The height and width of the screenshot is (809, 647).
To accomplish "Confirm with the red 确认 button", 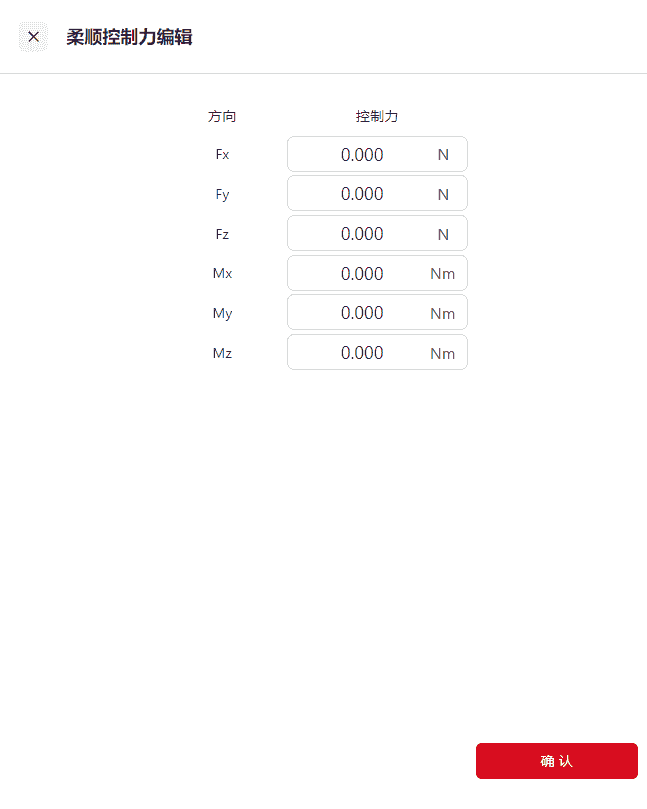I will (x=556, y=761).
